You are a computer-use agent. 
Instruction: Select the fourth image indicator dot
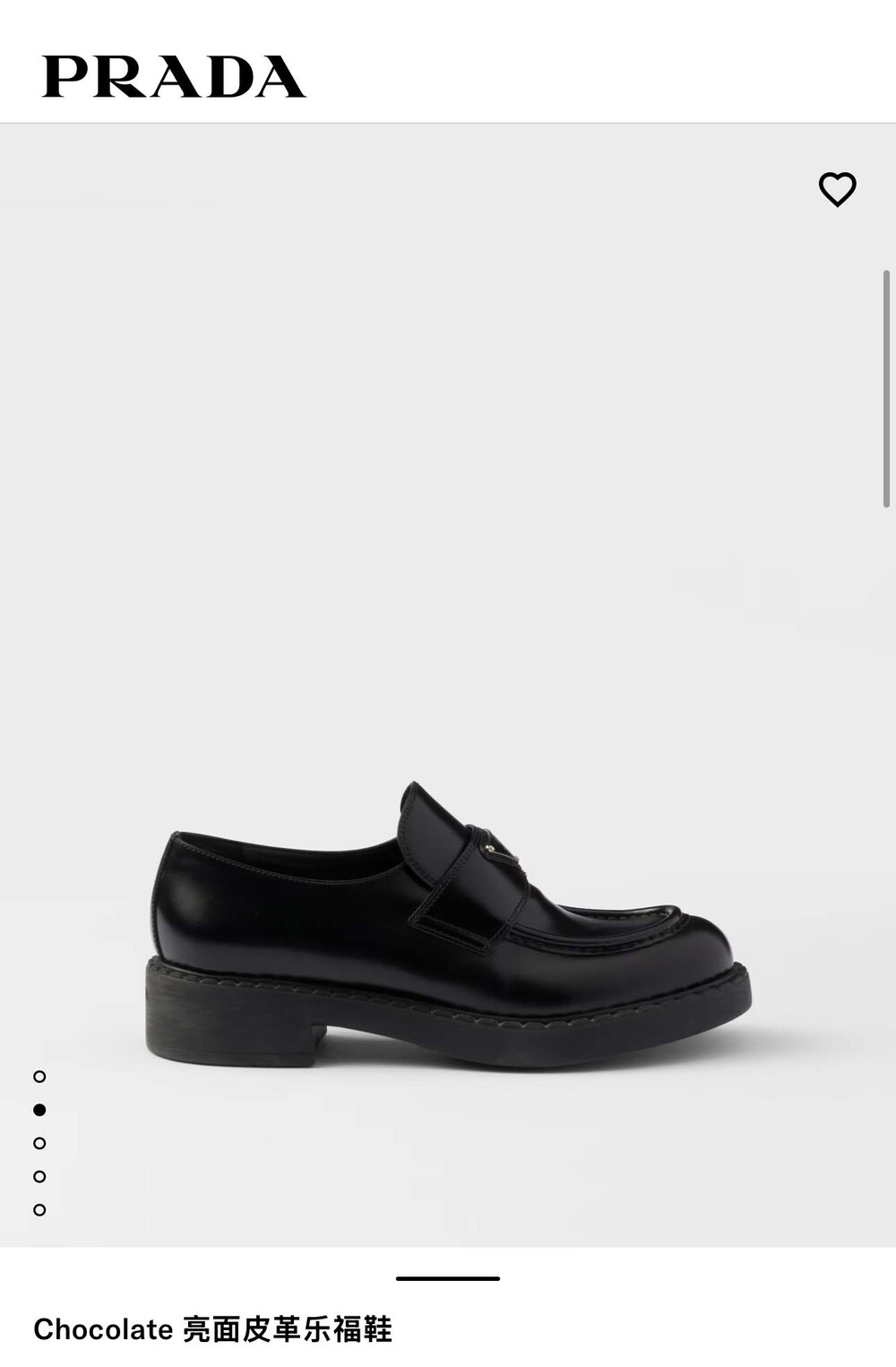[x=39, y=1176]
